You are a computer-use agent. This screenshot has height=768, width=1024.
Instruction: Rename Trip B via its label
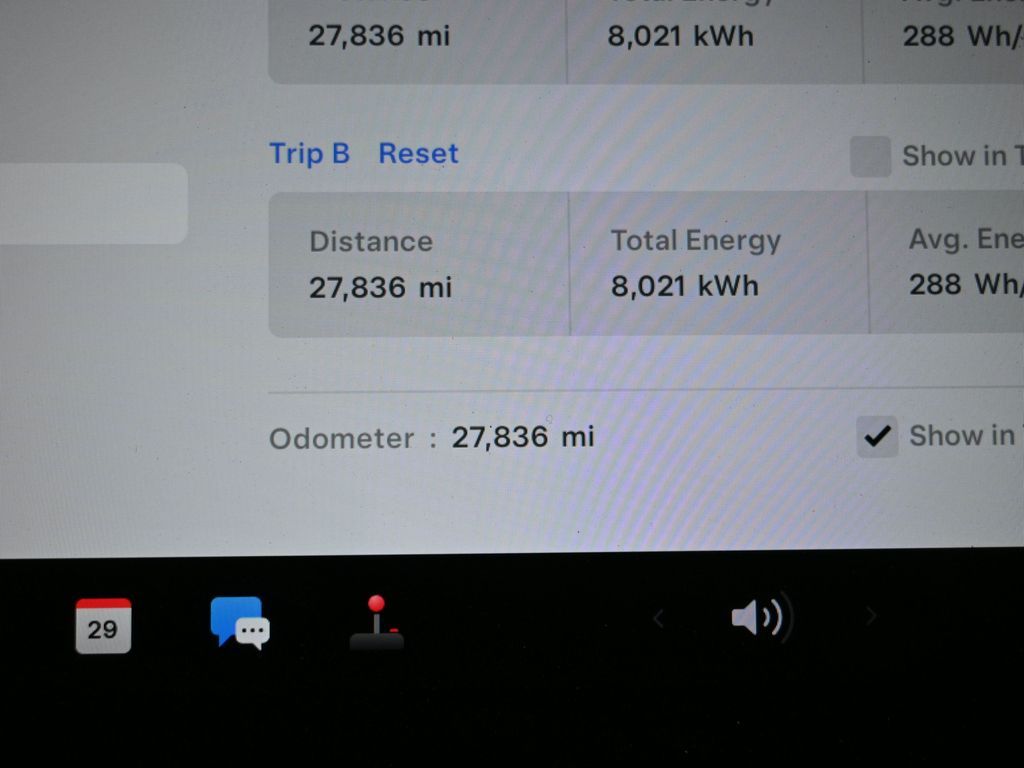[x=309, y=154]
